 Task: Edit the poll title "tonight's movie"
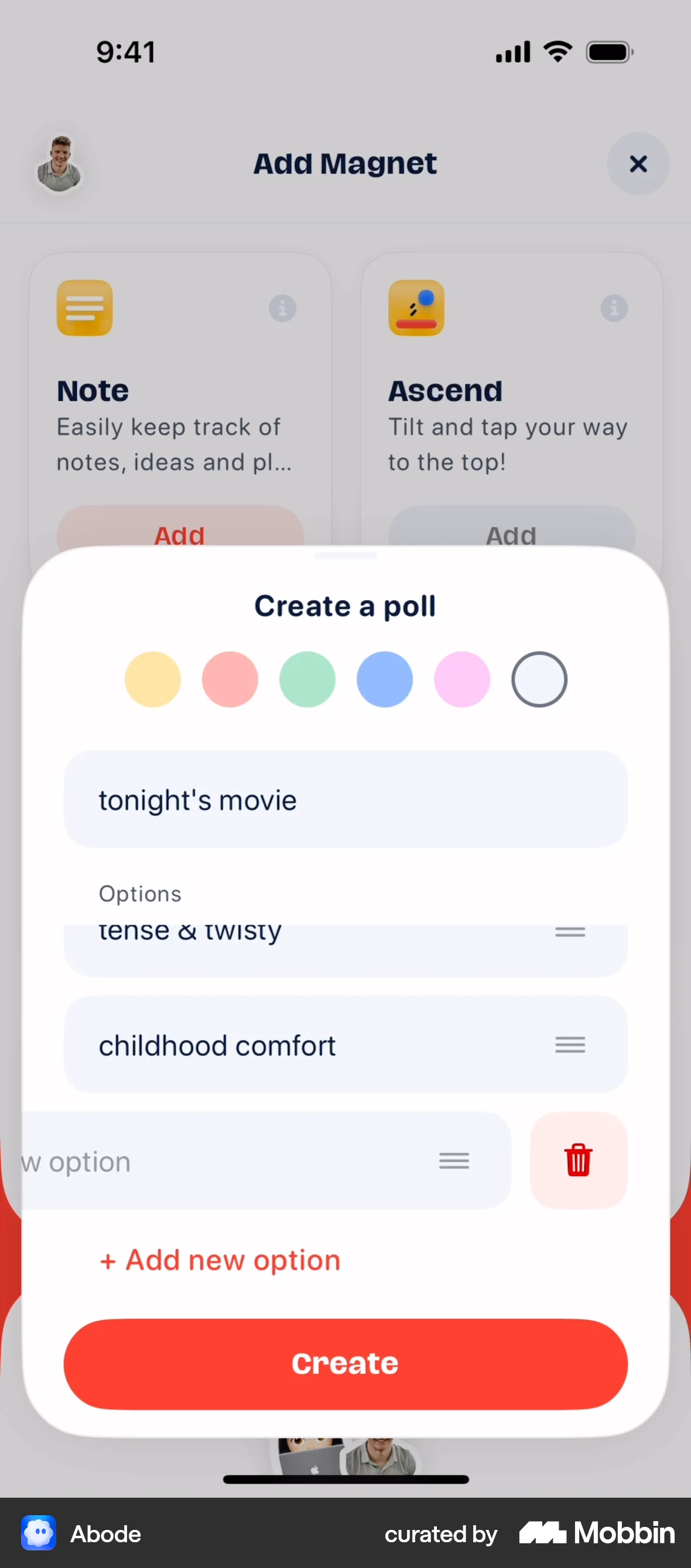[345, 799]
